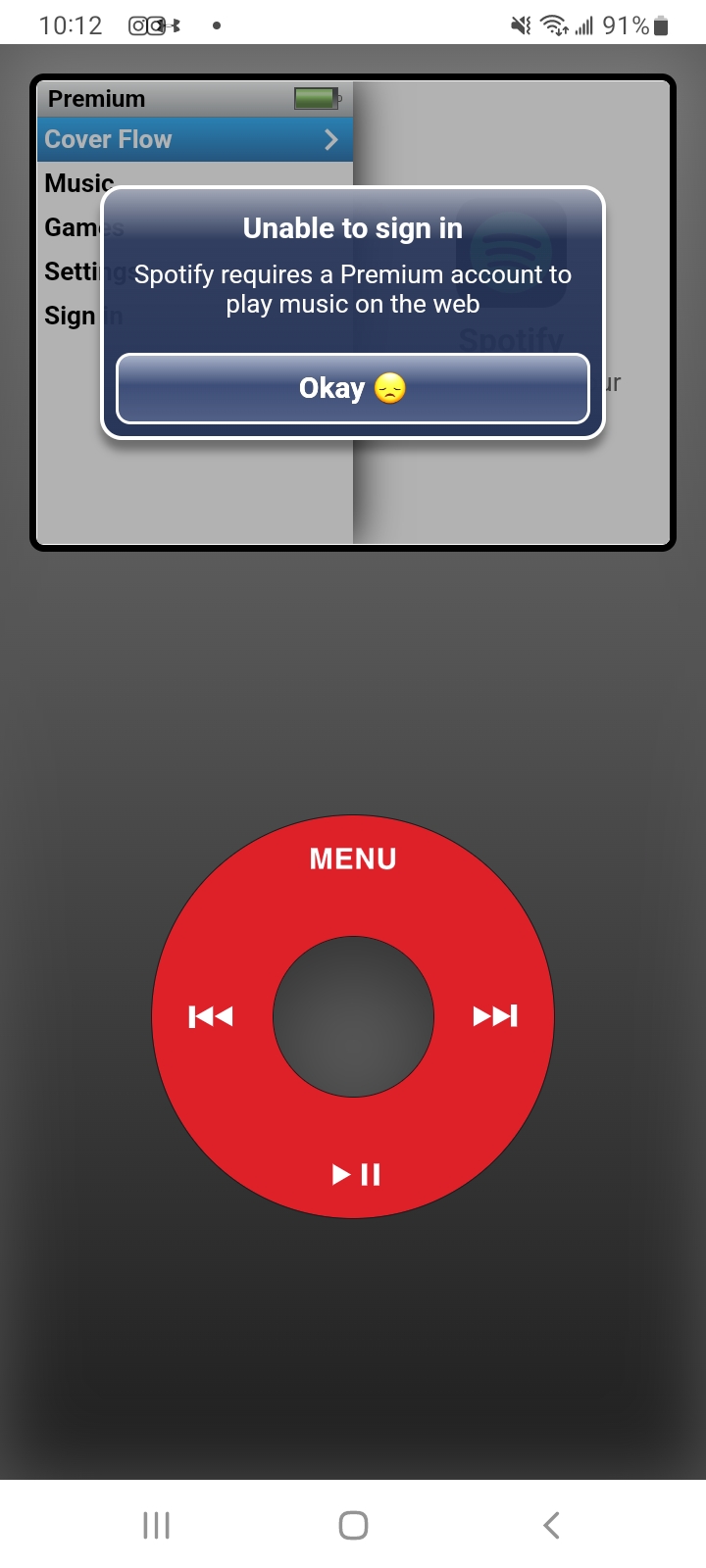The image size is (706, 1568).
Task: Toggle play/pause on the click wheel
Action: (x=355, y=1174)
